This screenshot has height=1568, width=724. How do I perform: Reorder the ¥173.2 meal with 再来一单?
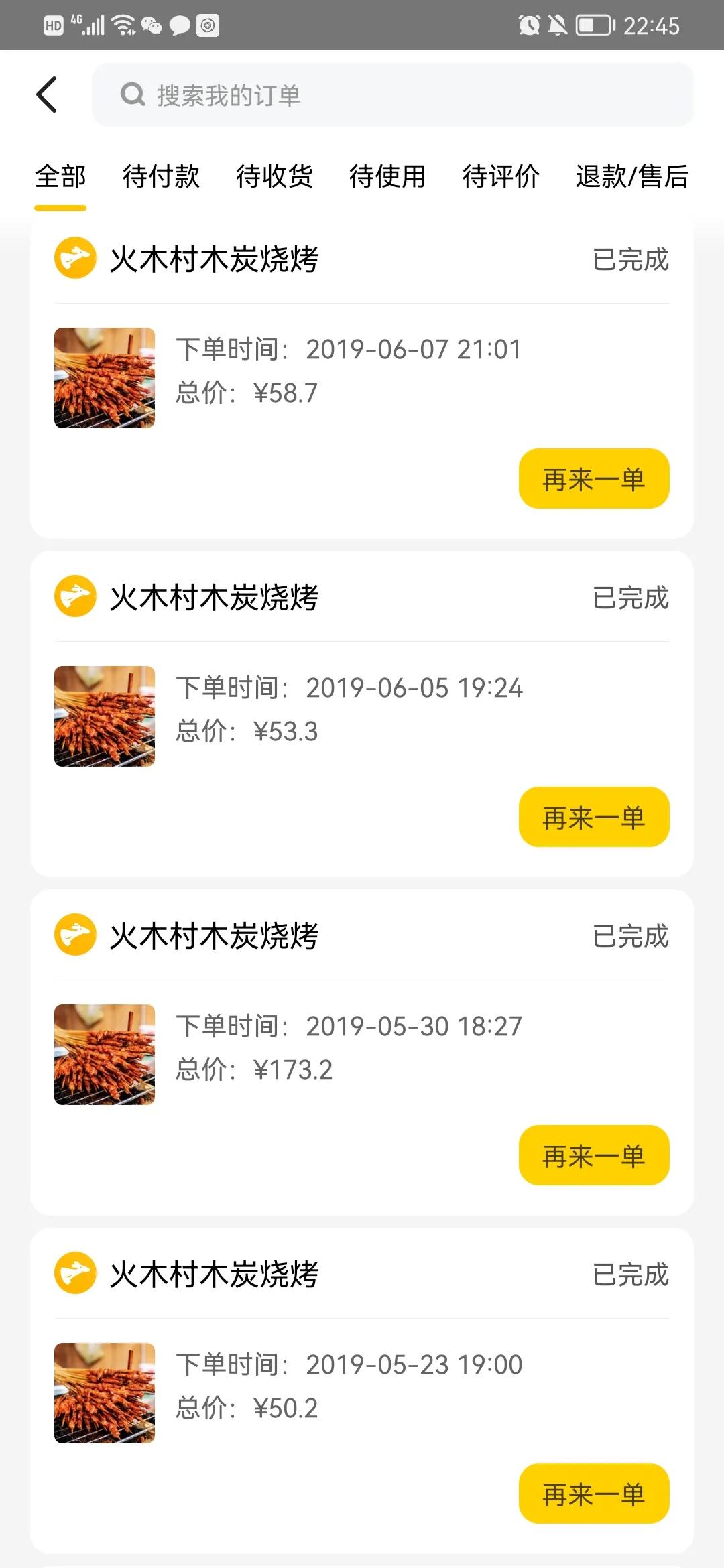(x=593, y=1155)
